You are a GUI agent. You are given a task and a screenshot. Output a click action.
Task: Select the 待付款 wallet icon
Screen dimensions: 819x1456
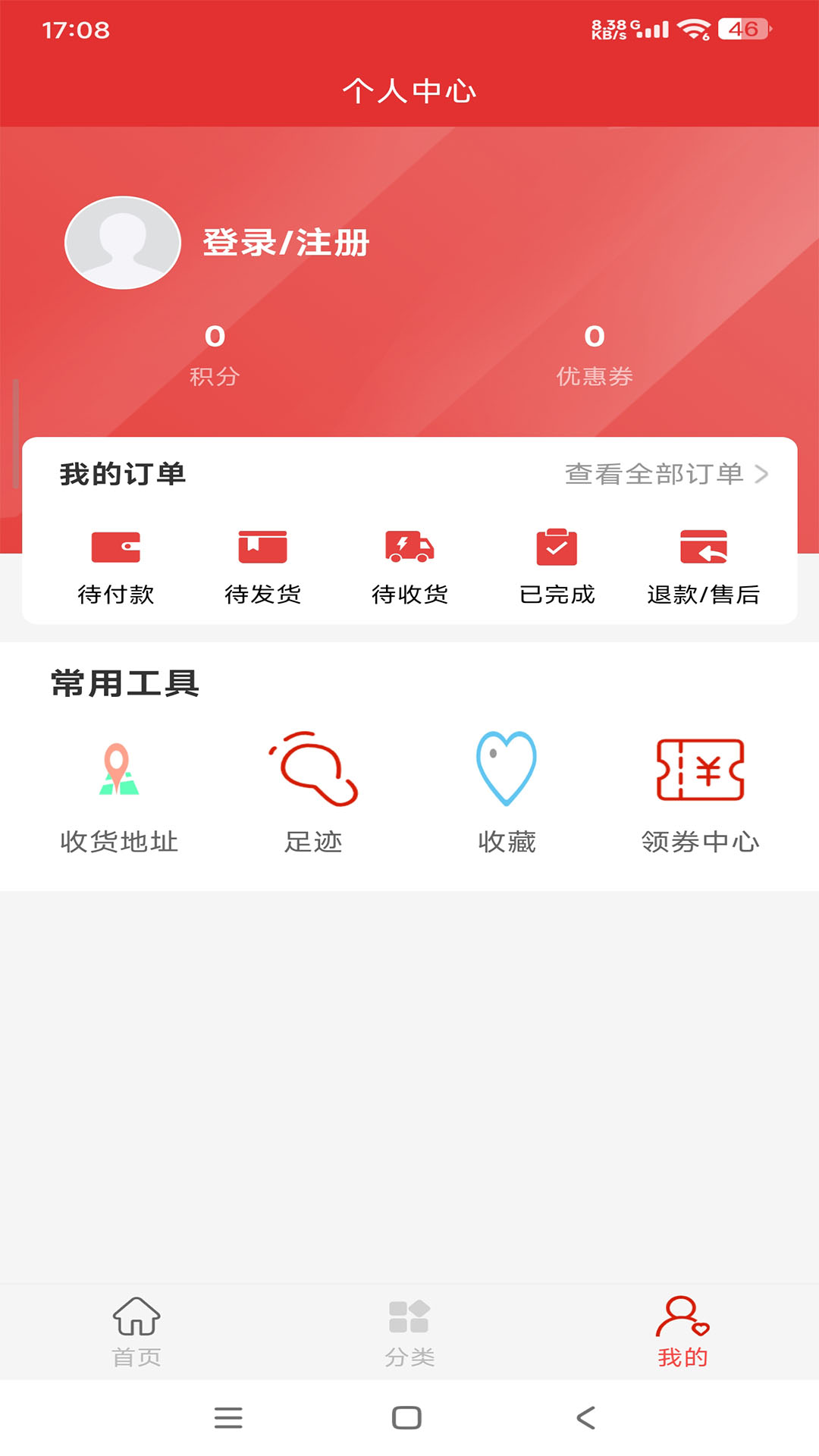pos(115,546)
